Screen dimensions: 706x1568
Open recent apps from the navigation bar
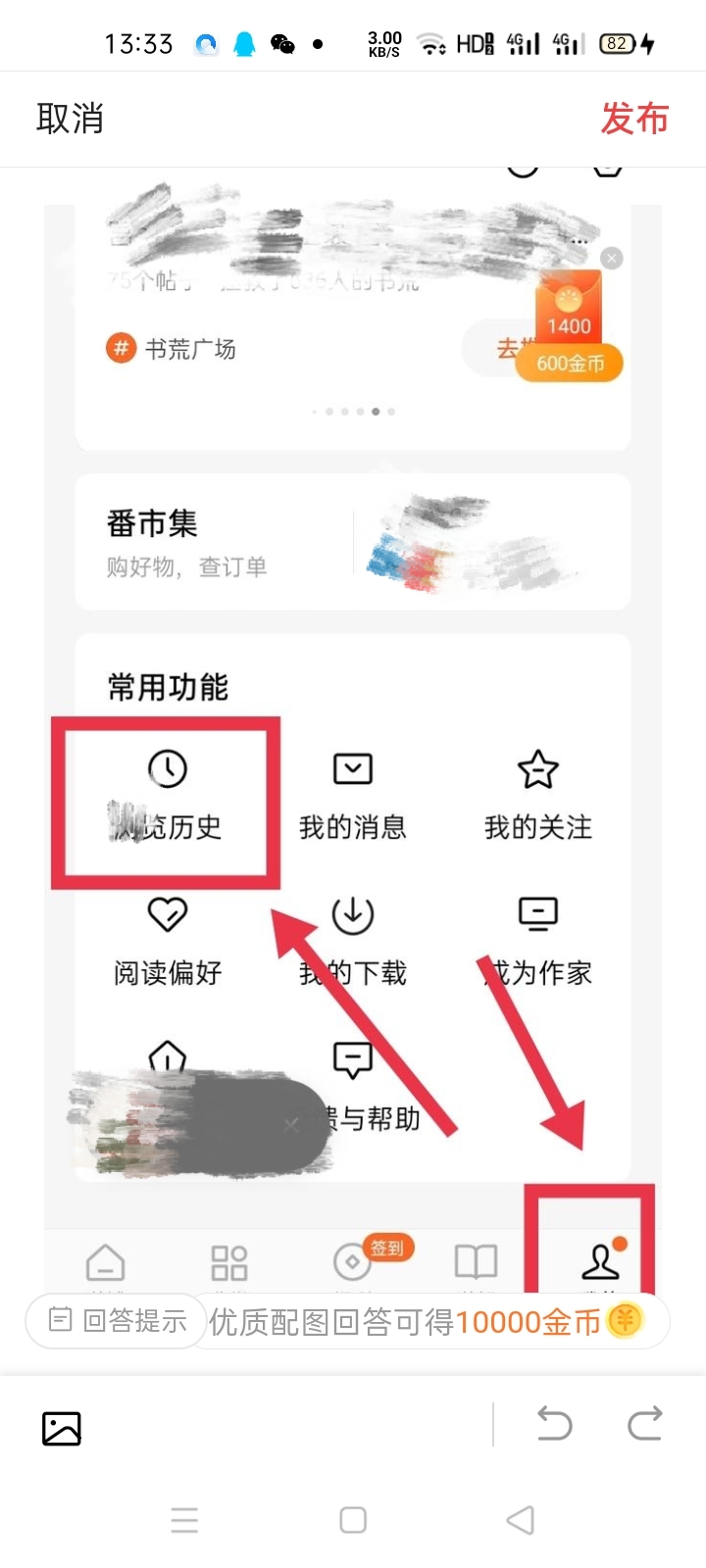tap(184, 1520)
